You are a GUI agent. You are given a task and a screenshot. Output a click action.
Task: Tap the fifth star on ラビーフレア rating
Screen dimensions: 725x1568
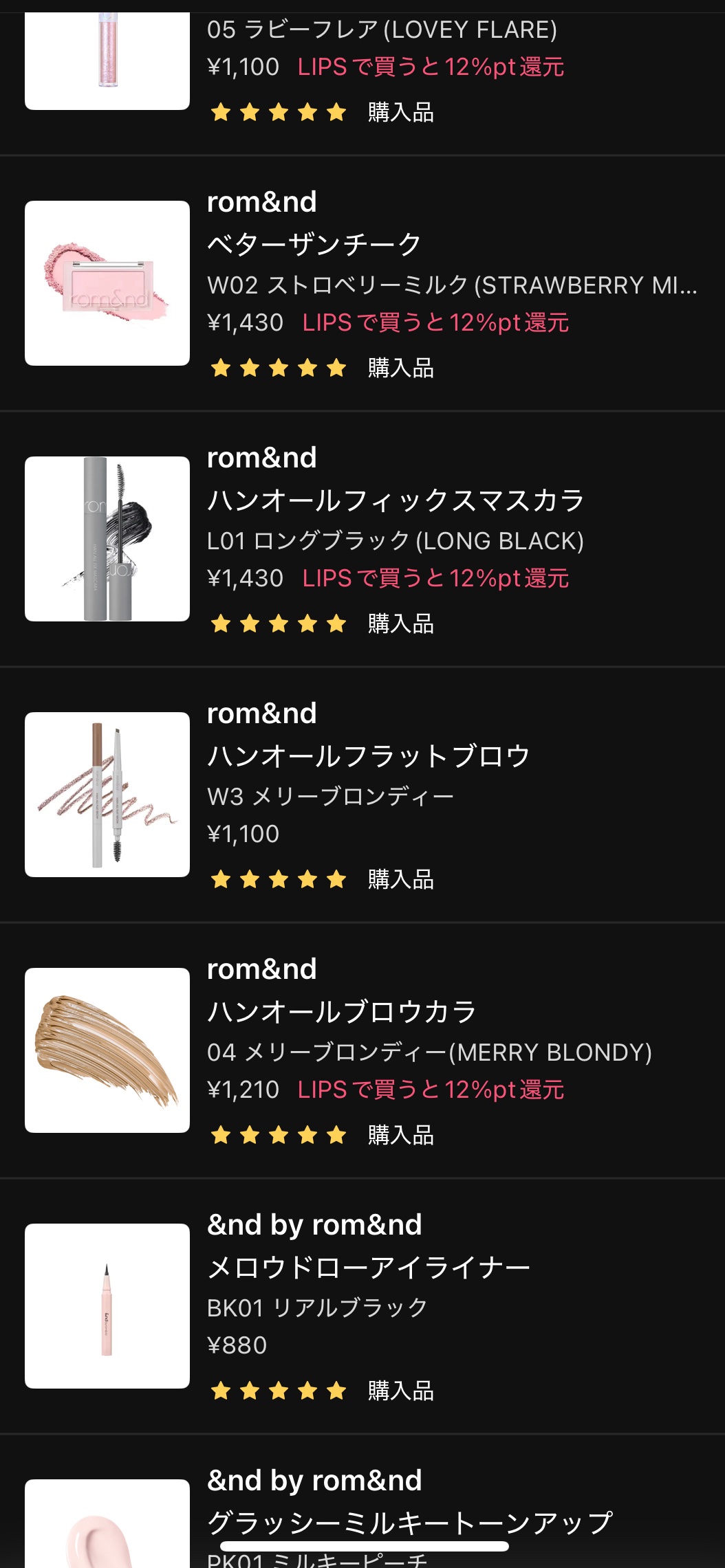(x=336, y=111)
